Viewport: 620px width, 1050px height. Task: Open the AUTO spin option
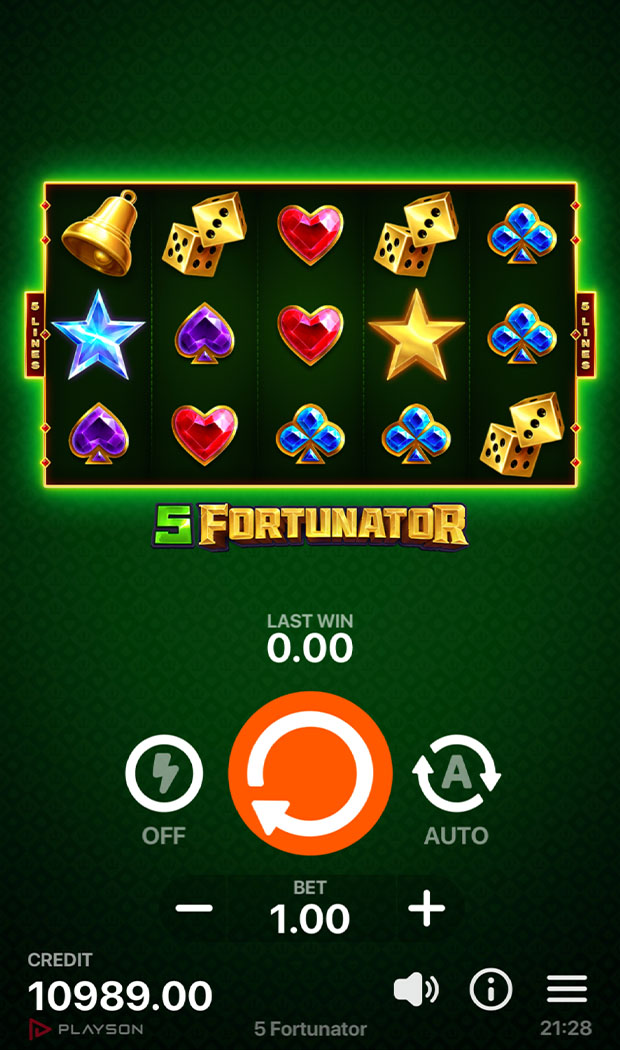point(456,773)
